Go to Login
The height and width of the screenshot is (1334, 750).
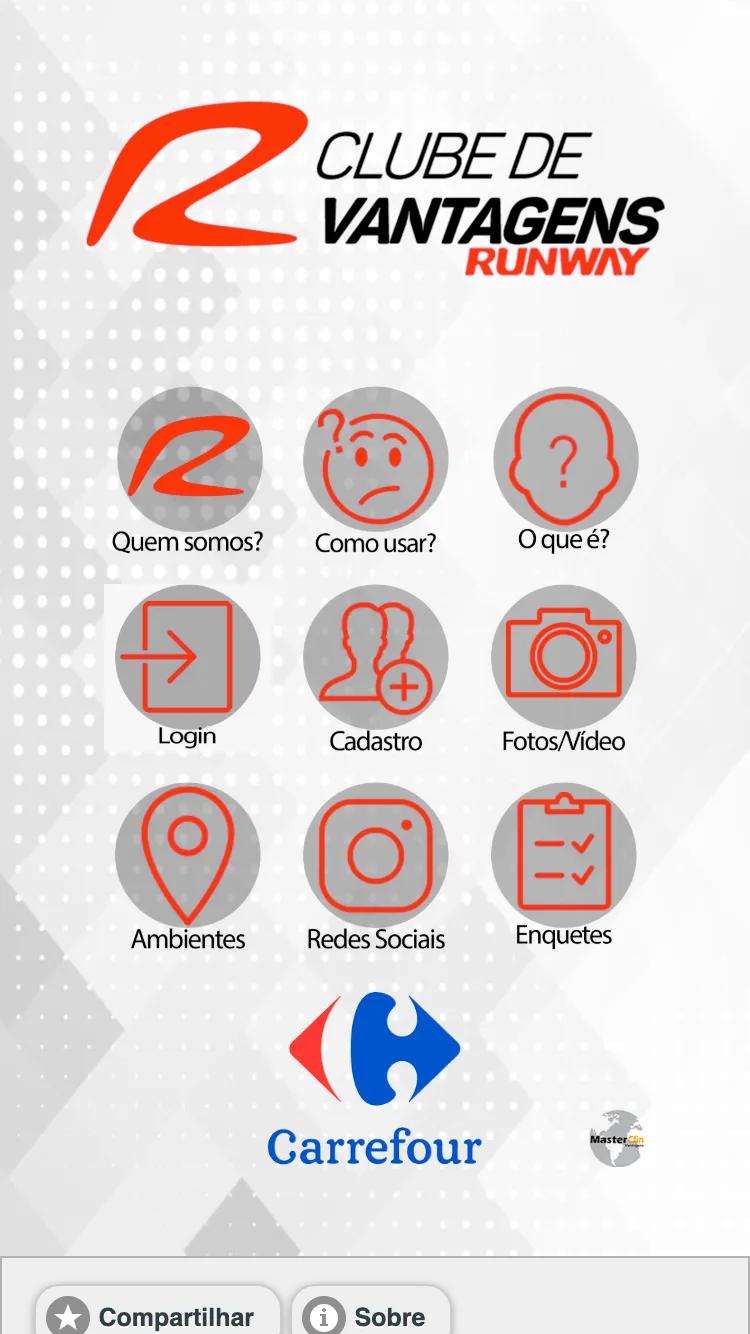(x=188, y=659)
